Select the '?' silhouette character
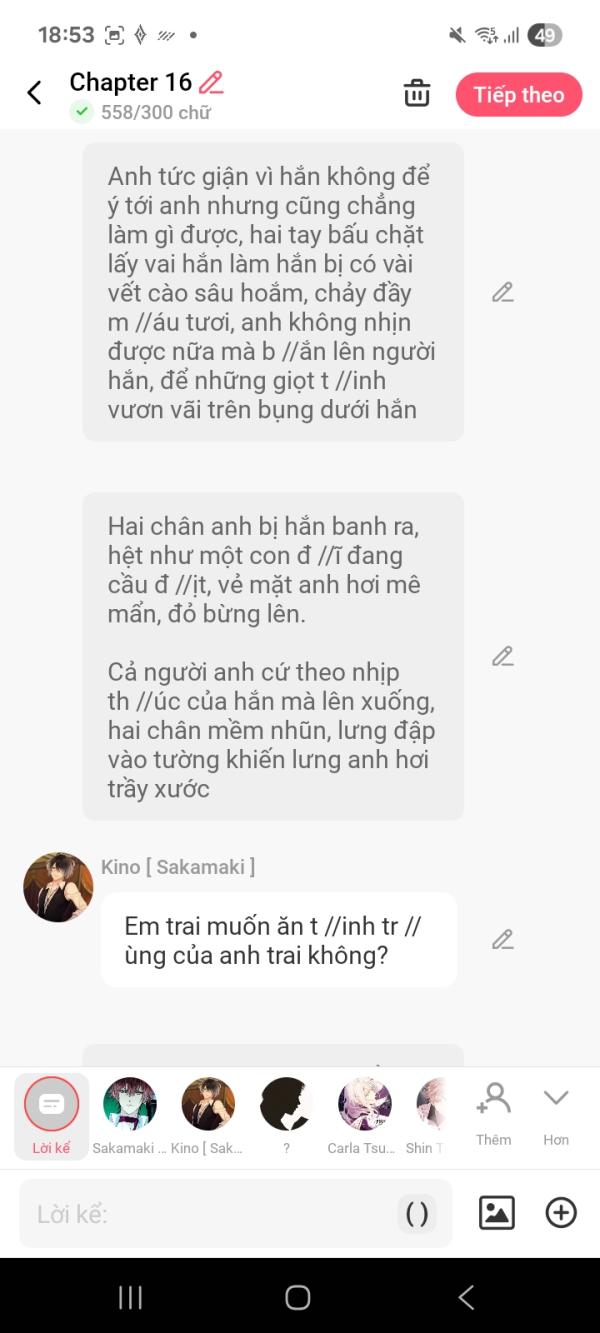The image size is (600, 1333). [286, 1116]
